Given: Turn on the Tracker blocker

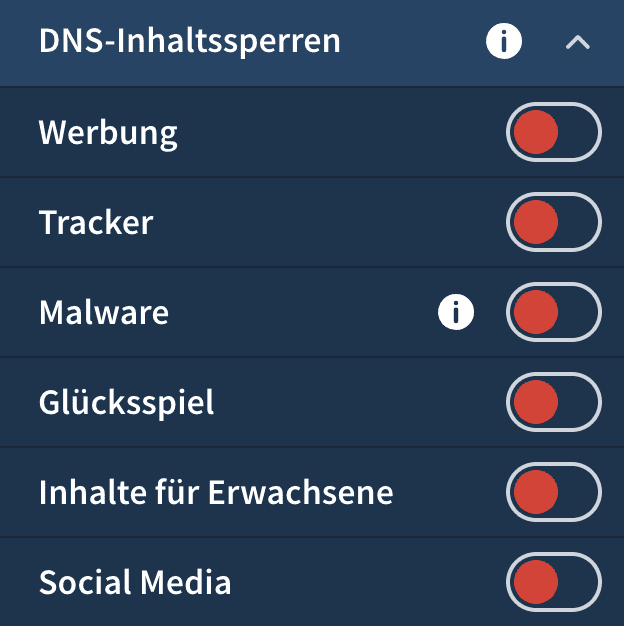Looking at the screenshot, I should 554,222.
